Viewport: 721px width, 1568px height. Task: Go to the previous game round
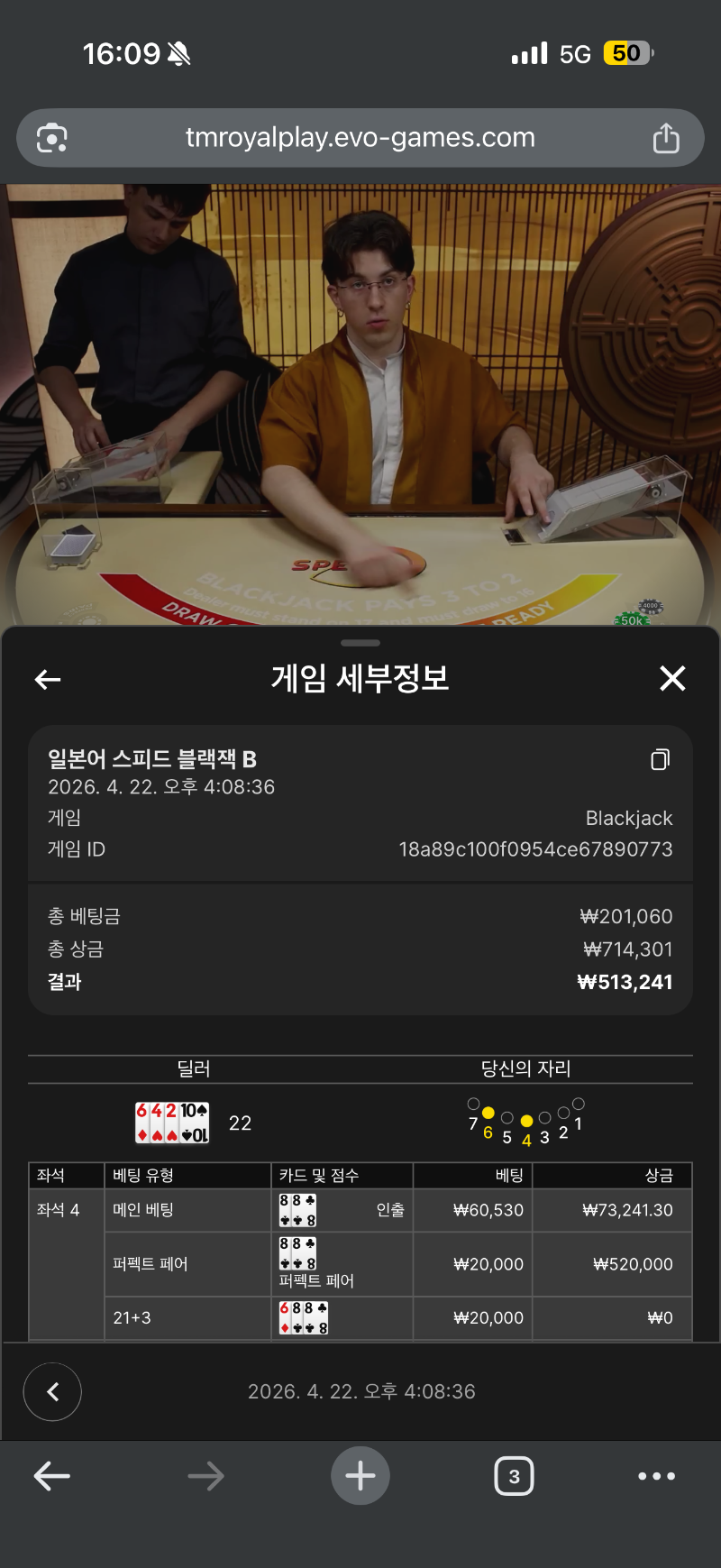coord(52,1392)
